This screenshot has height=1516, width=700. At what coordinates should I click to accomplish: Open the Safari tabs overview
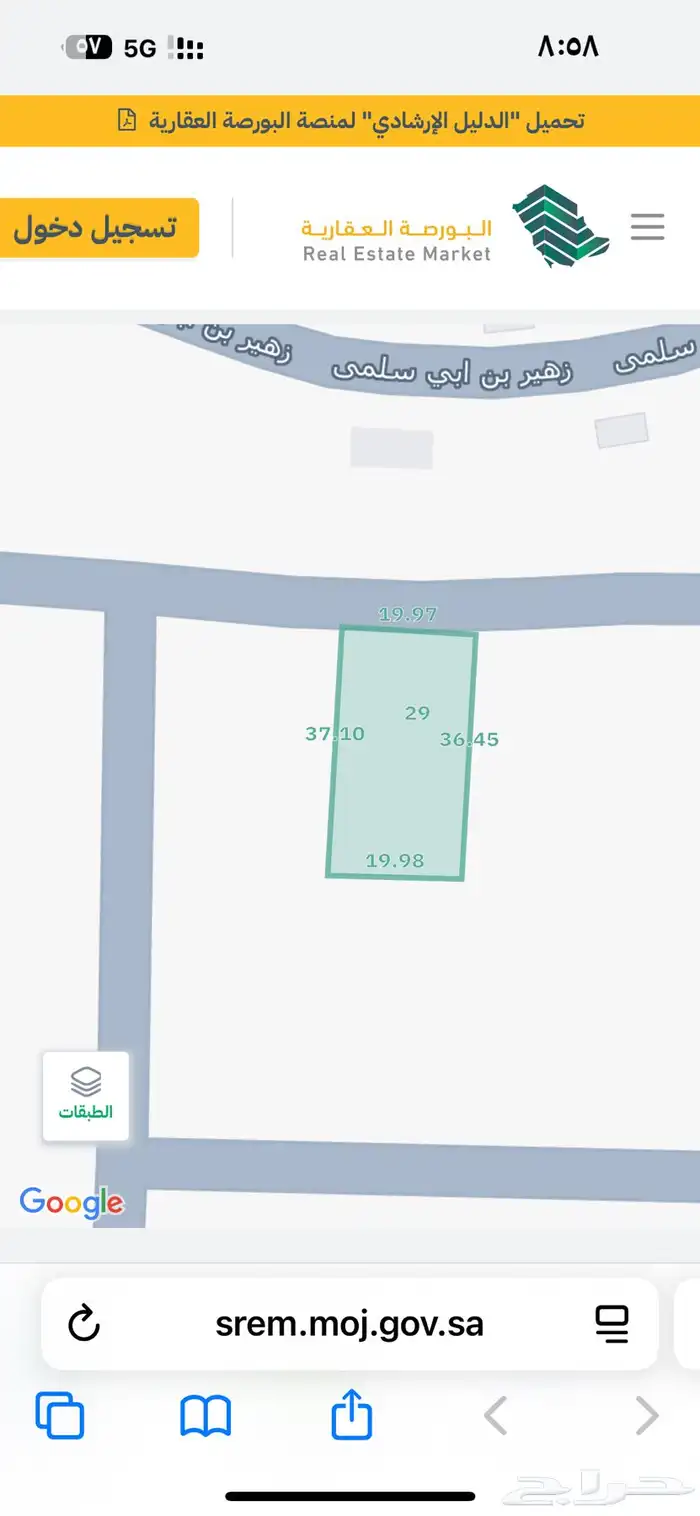pyautogui.click(x=60, y=1416)
